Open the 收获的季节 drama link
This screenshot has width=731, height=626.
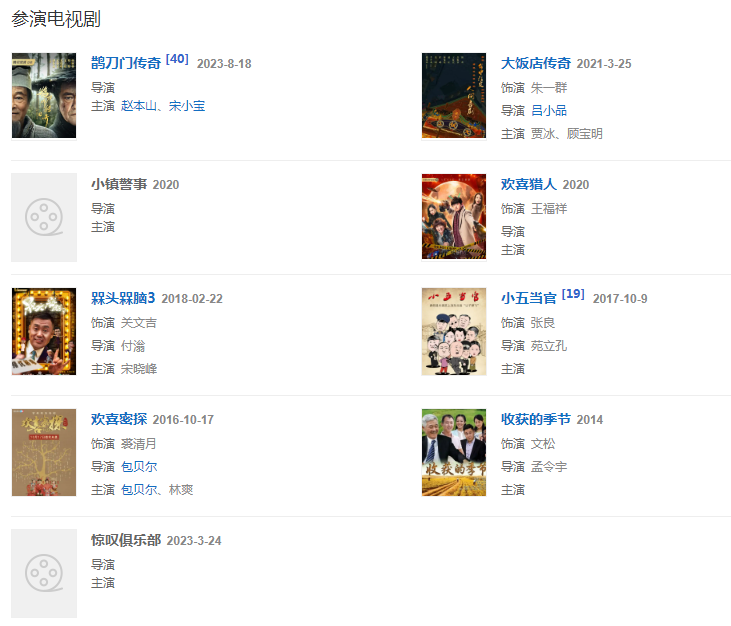[x=536, y=419]
